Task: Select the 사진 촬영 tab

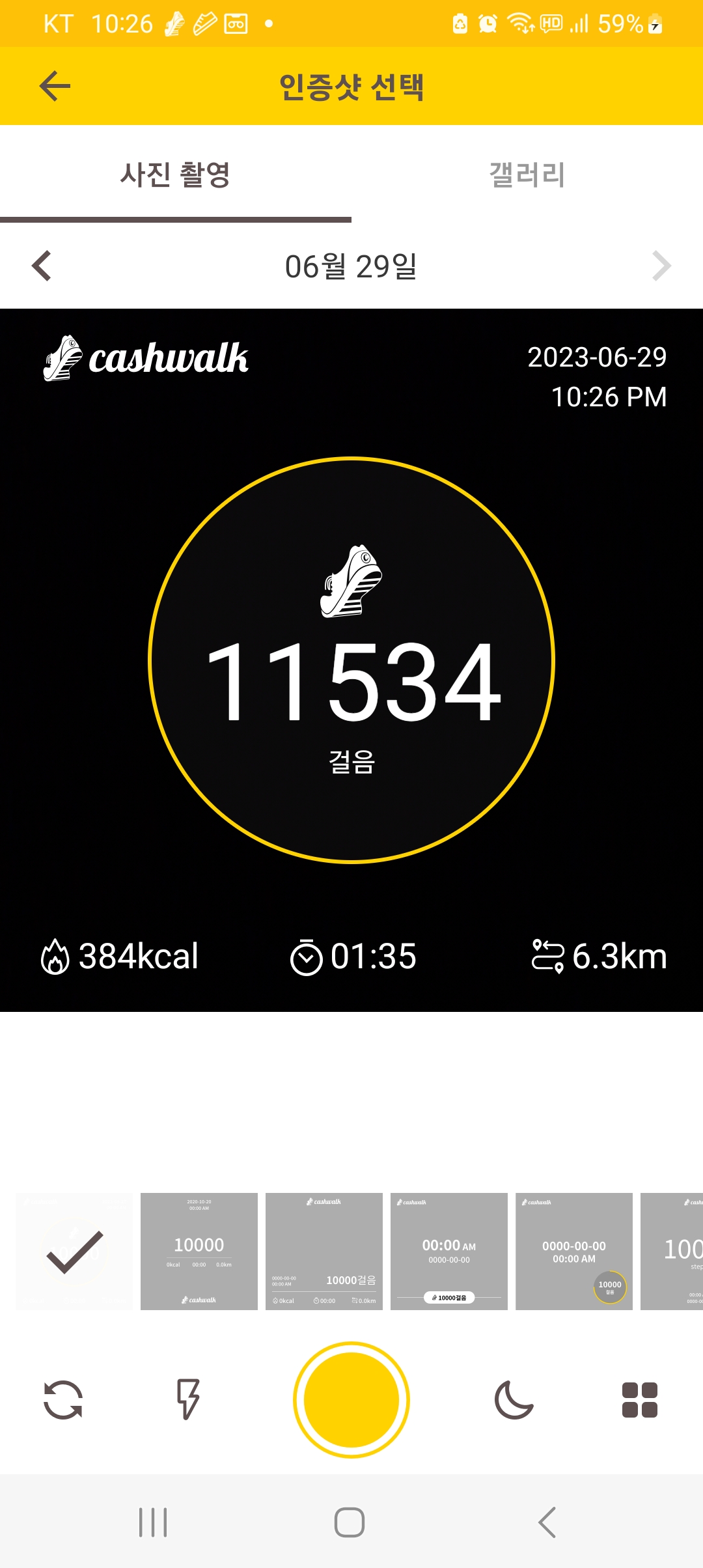Action: (175, 175)
